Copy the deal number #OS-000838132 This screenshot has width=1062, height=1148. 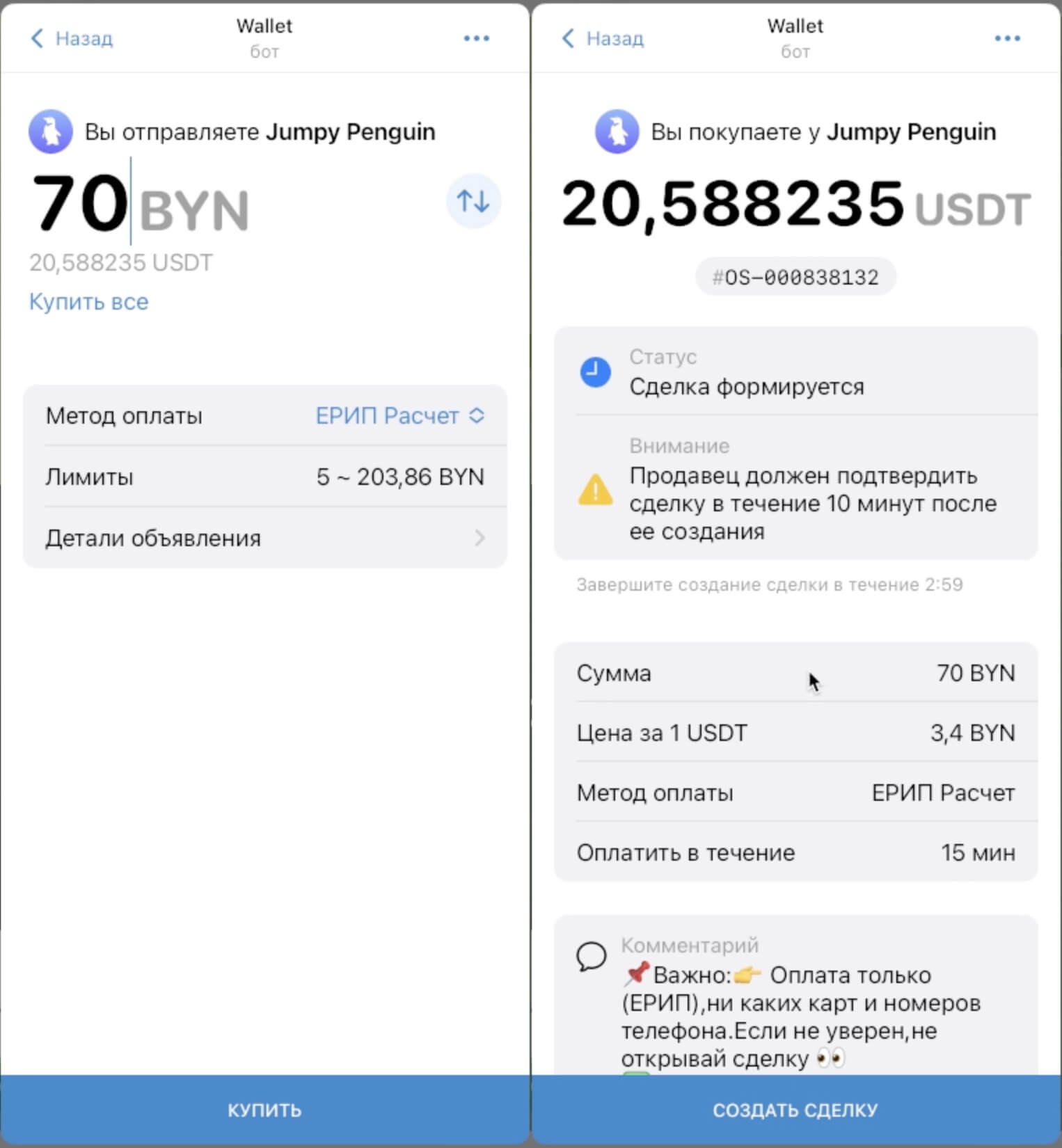tap(795, 278)
